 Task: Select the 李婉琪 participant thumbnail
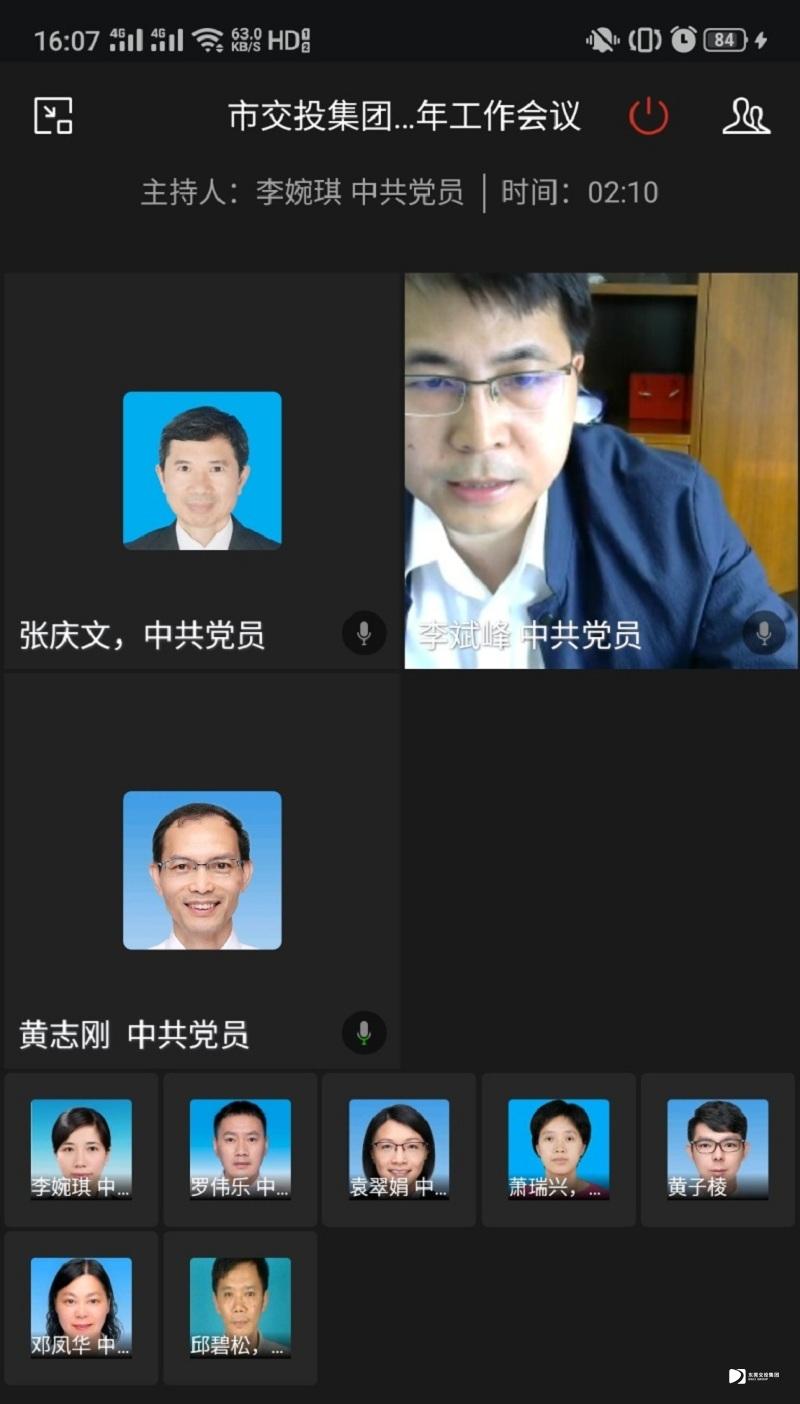(x=81, y=1150)
